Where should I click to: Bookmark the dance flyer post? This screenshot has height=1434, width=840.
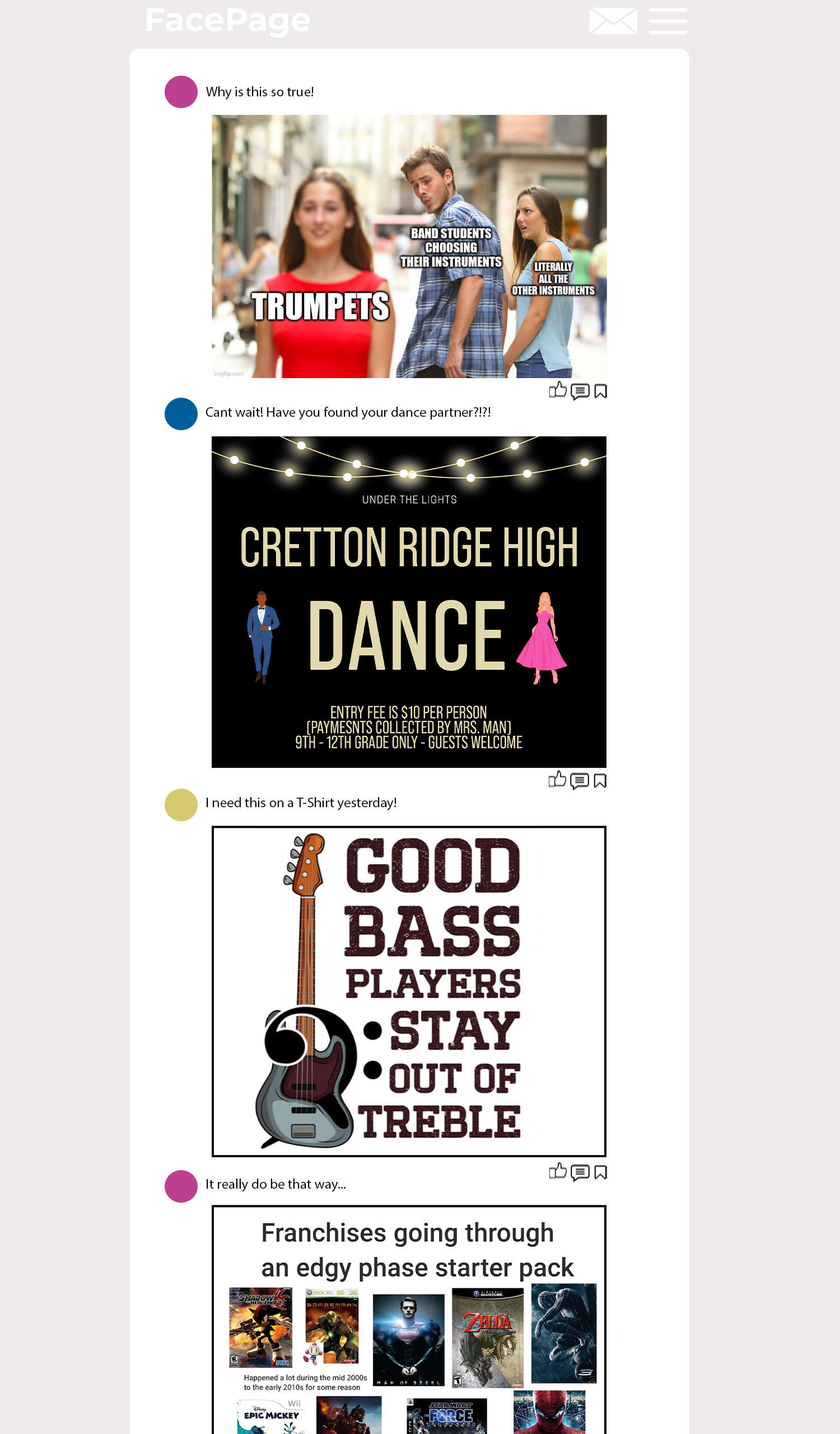coord(599,781)
